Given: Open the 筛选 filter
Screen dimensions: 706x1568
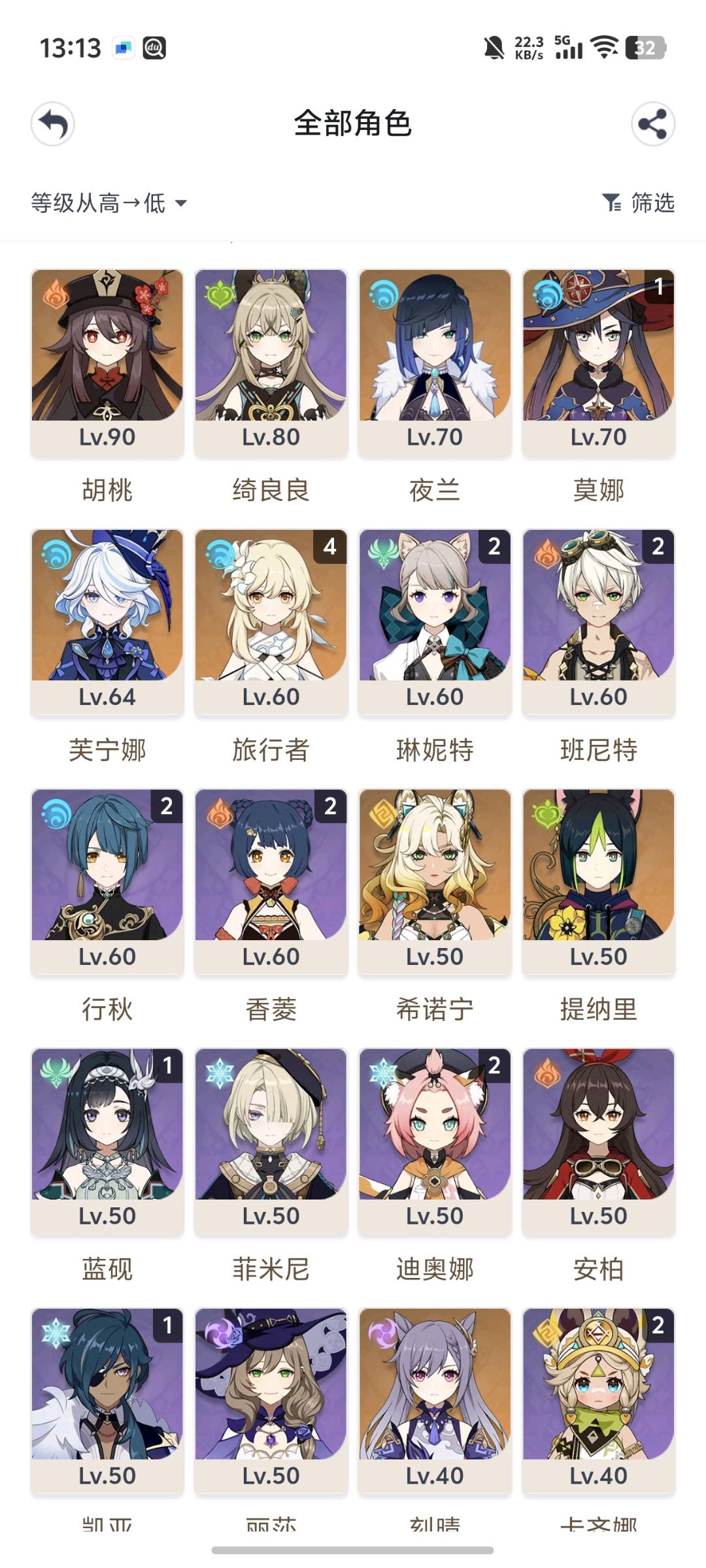Looking at the screenshot, I should pos(638,203).
